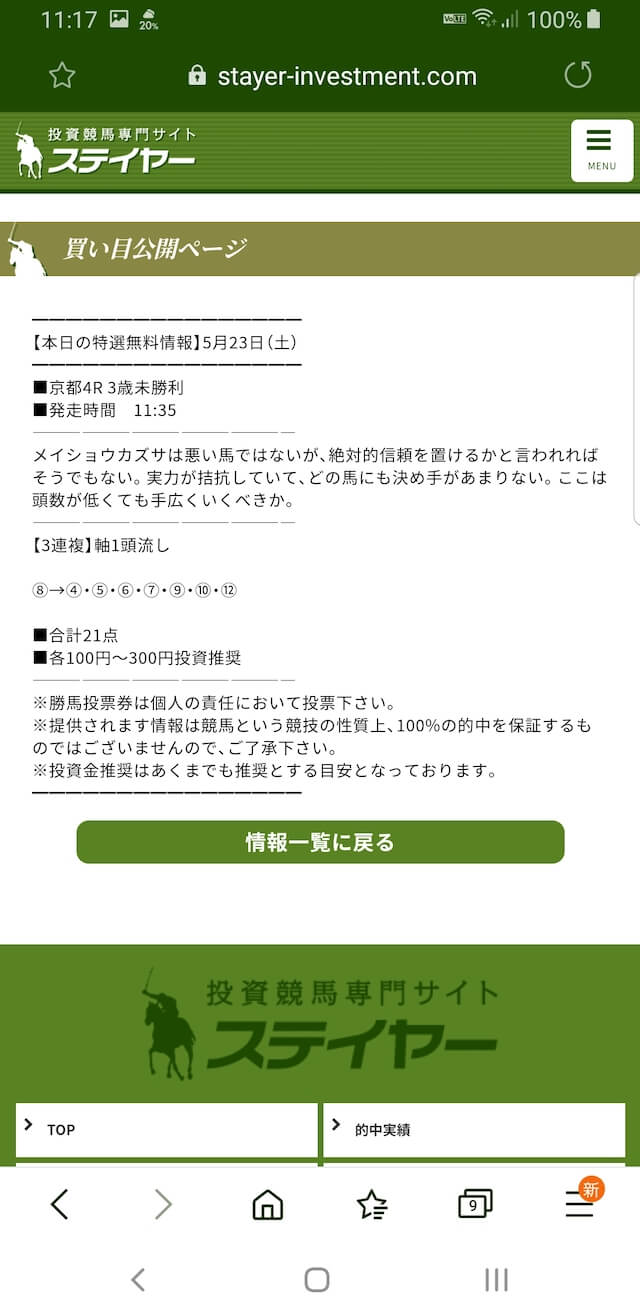Tap 情報一覧に戻る button
This screenshot has height=1316, width=640.
click(320, 842)
